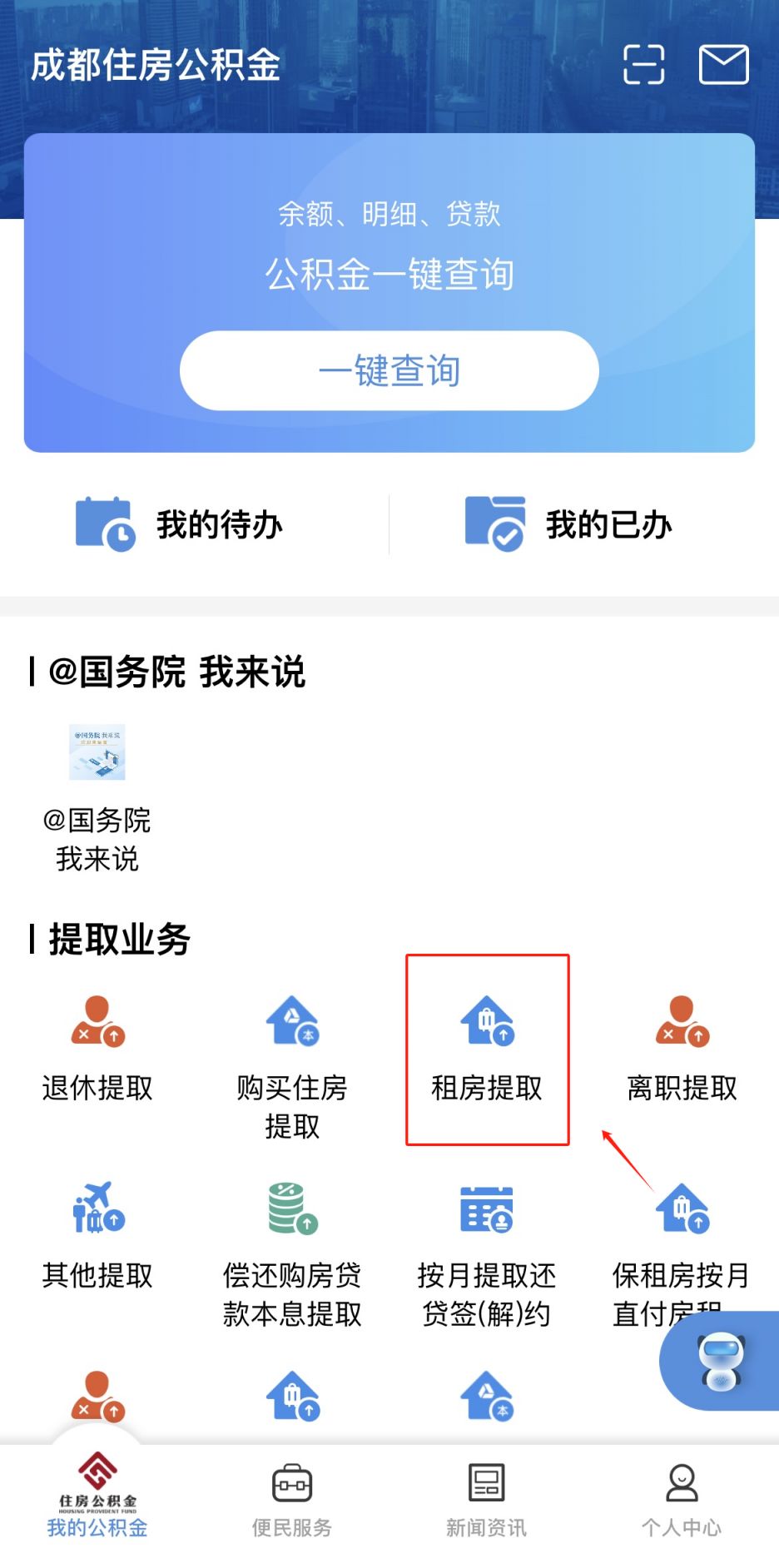Open 其他提取 service
Screen dimensions: 779x1568
97,1236
